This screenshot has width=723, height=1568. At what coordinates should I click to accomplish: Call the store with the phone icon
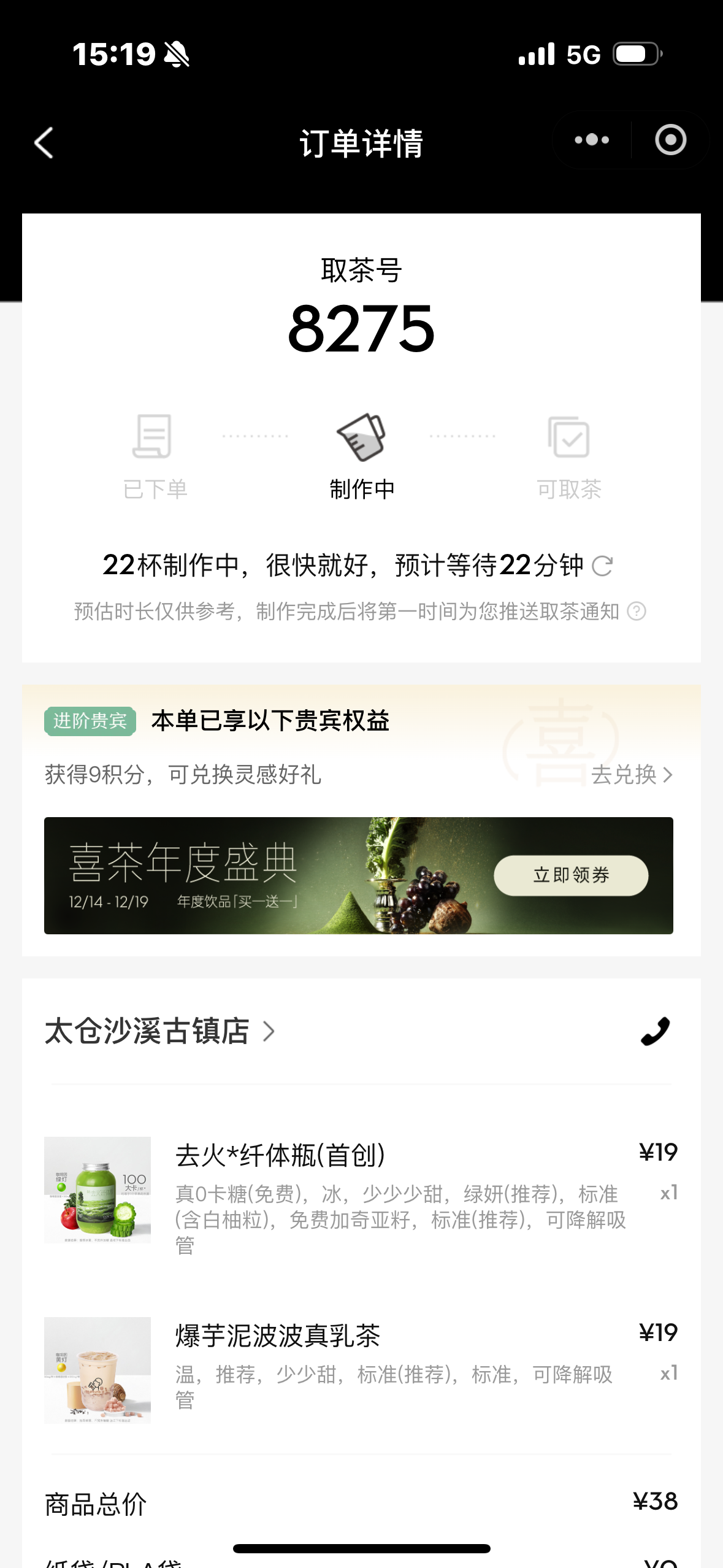655,1031
